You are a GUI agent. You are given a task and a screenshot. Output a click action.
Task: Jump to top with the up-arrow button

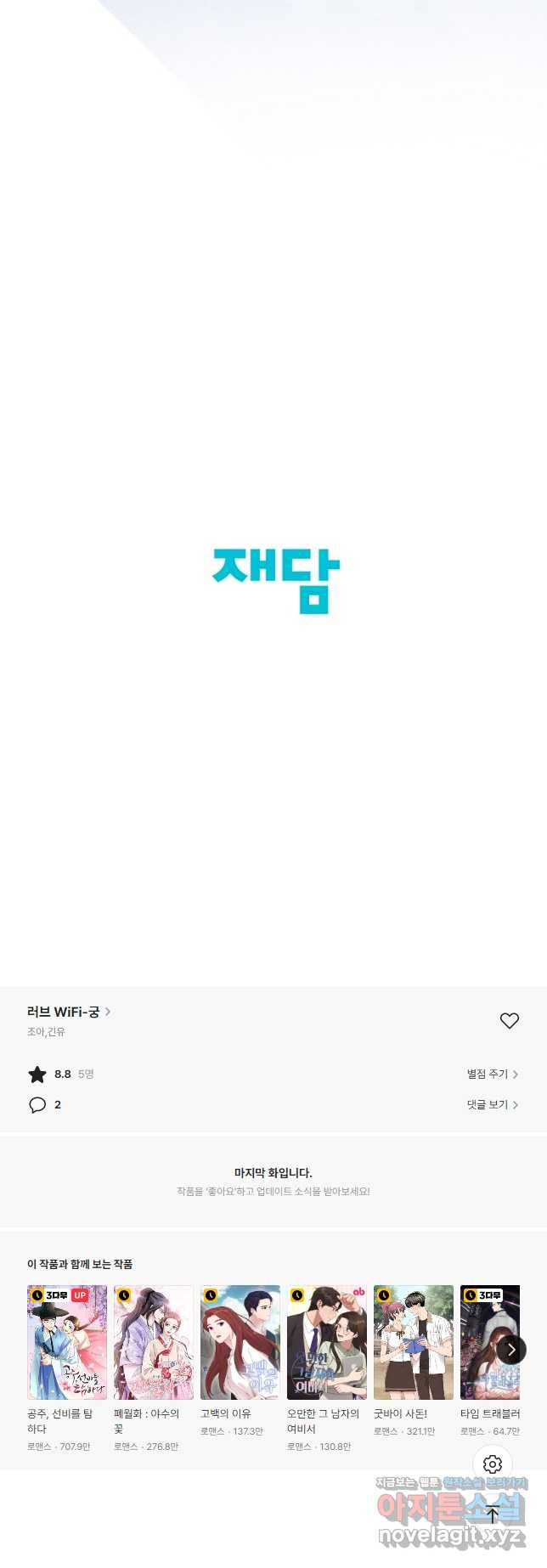[x=493, y=1514]
